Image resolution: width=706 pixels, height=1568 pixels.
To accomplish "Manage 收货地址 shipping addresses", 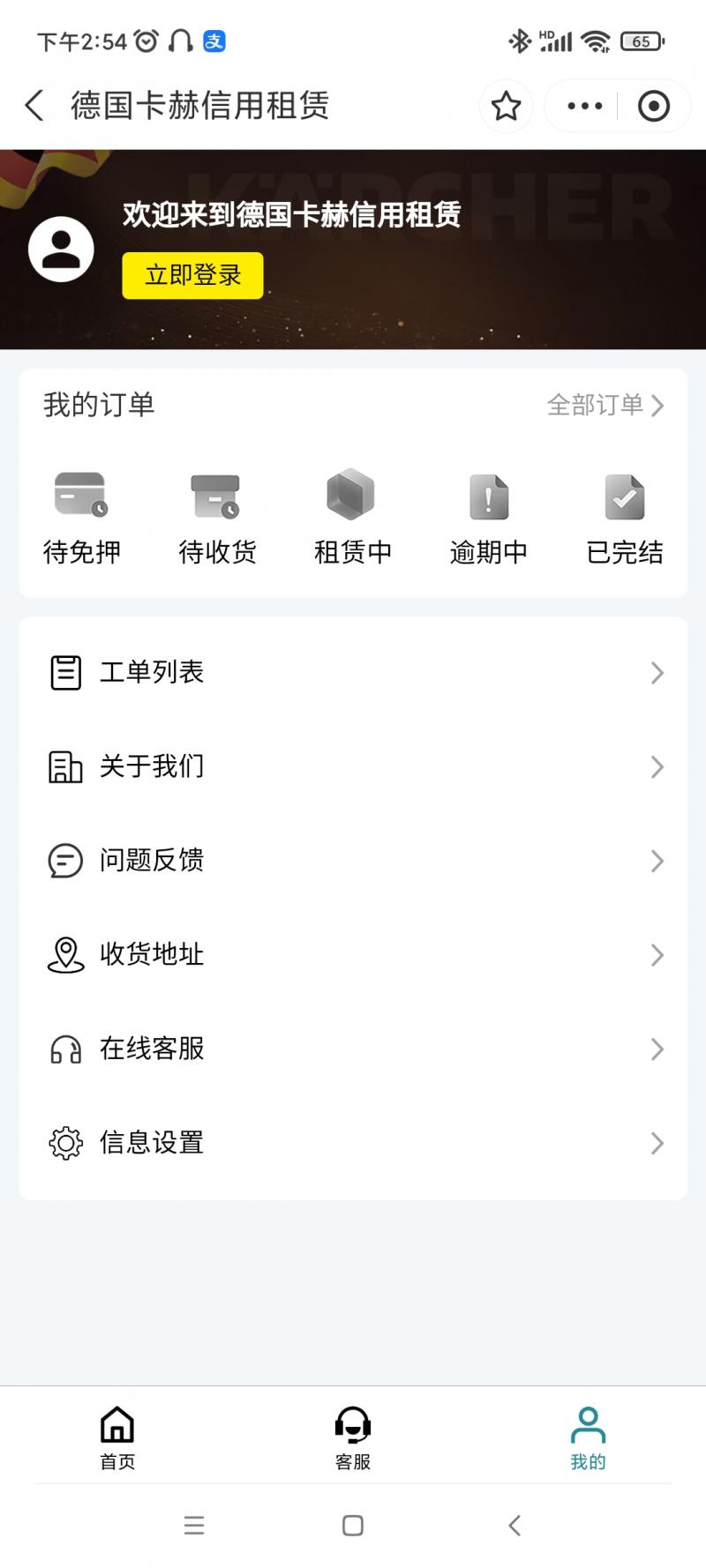I will click(x=353, y=954).
